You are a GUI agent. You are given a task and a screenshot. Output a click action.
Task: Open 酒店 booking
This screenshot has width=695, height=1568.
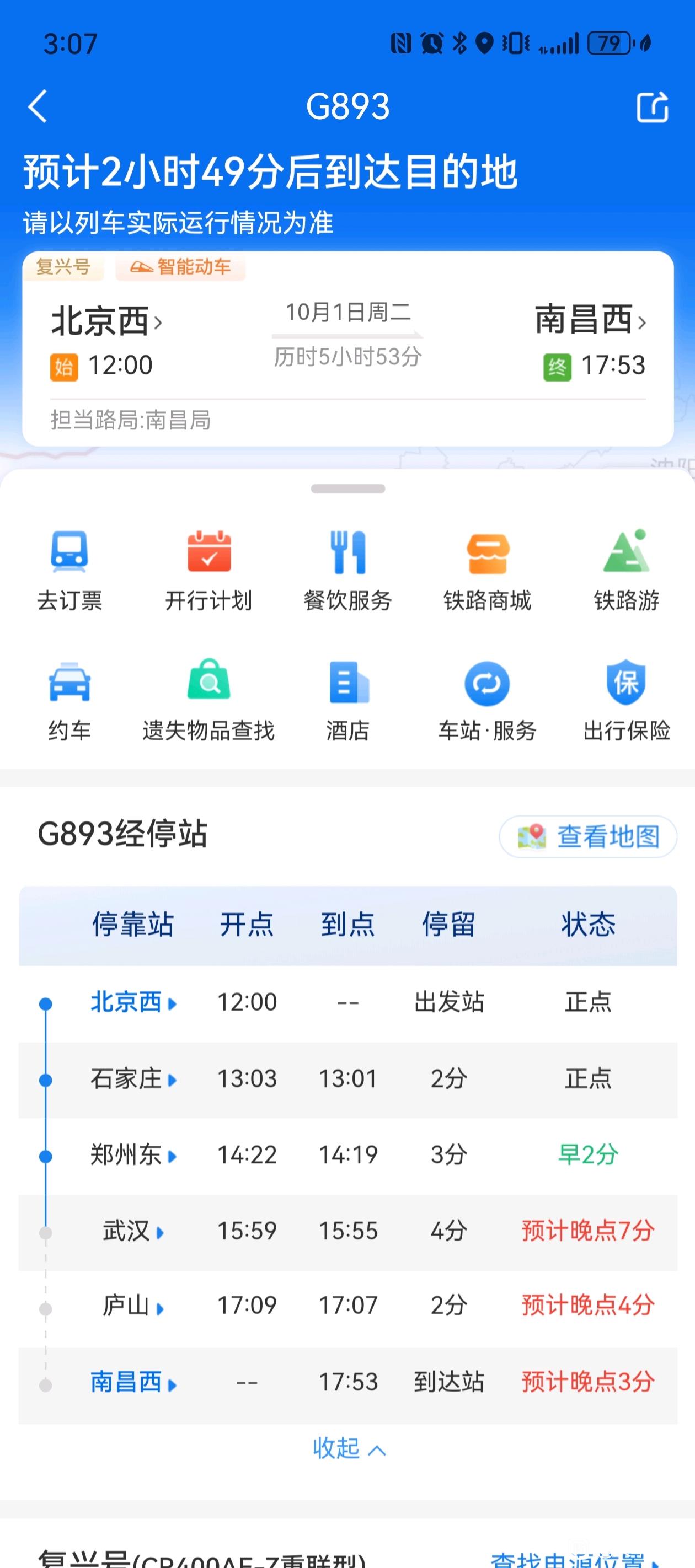[x=348, y=701]
